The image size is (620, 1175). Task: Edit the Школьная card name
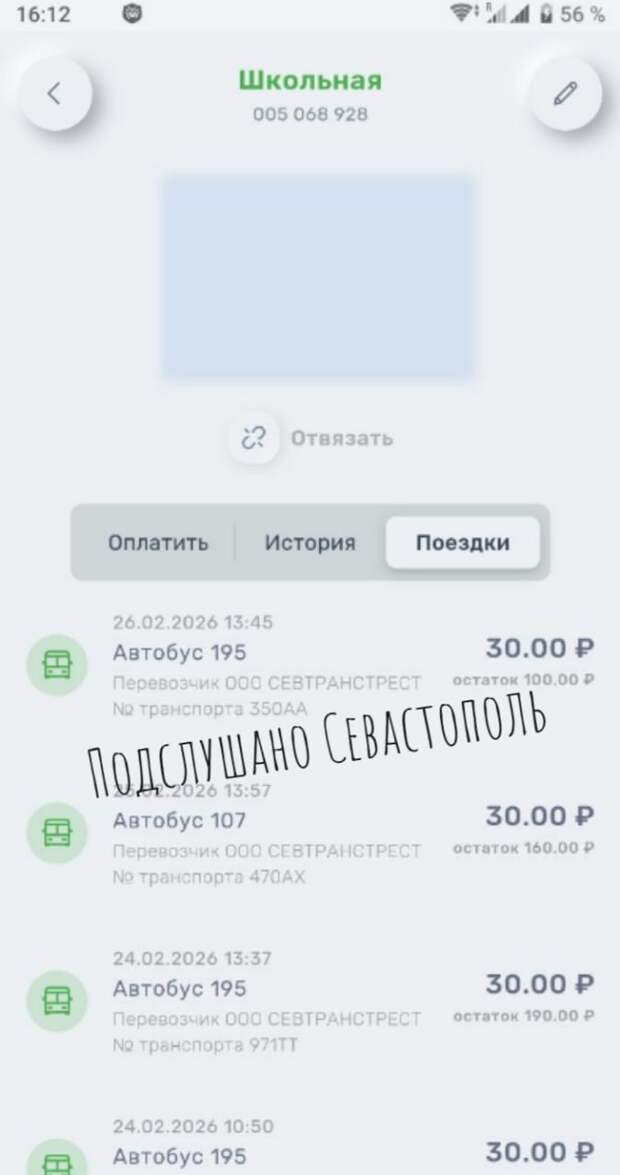coord(565,94)
